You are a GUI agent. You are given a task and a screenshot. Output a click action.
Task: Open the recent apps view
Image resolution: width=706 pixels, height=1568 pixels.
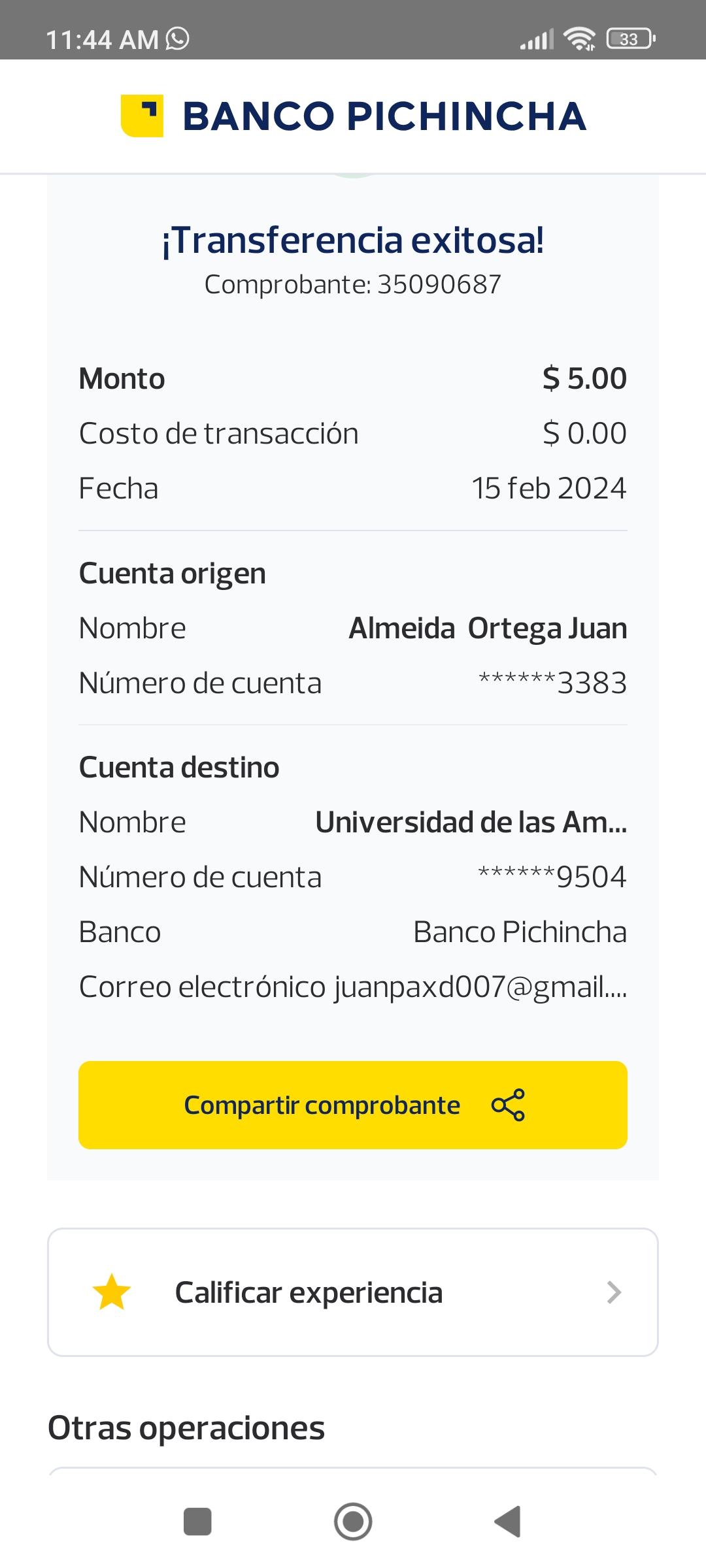click(x=197, y=1522)
